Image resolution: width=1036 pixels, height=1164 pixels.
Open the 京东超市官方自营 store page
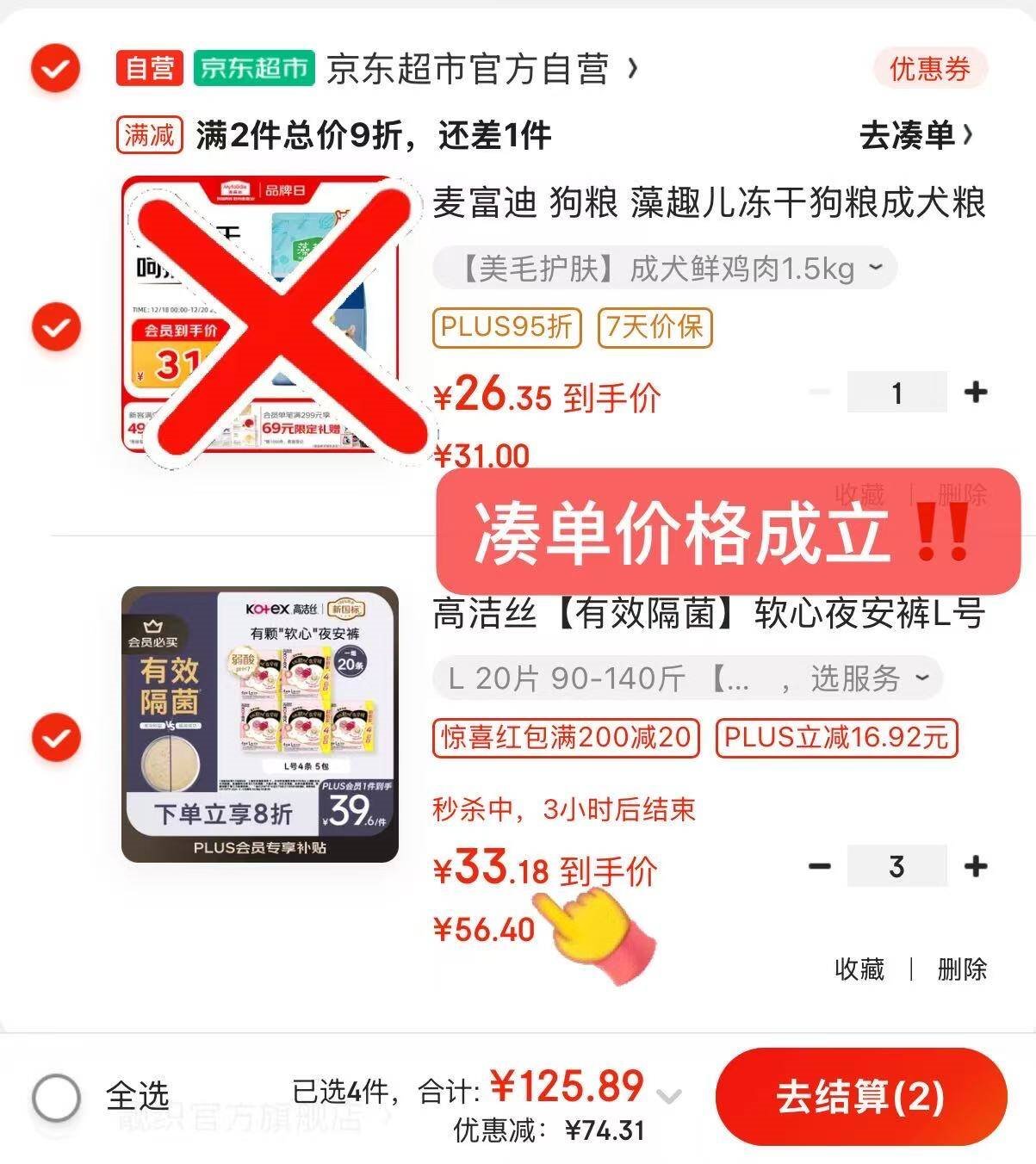pyautogui.click(x=481, y=69)
